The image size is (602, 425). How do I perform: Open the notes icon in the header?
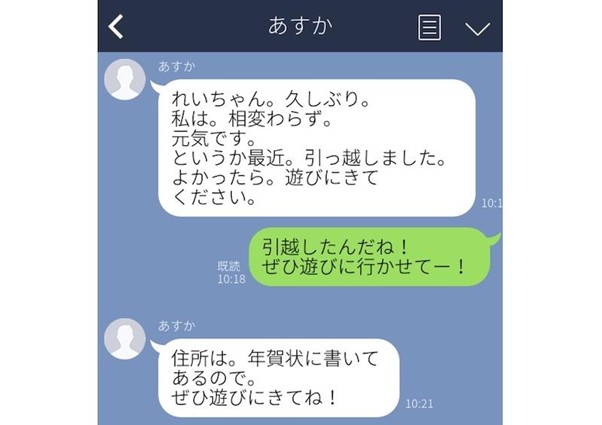pos(429,28)
